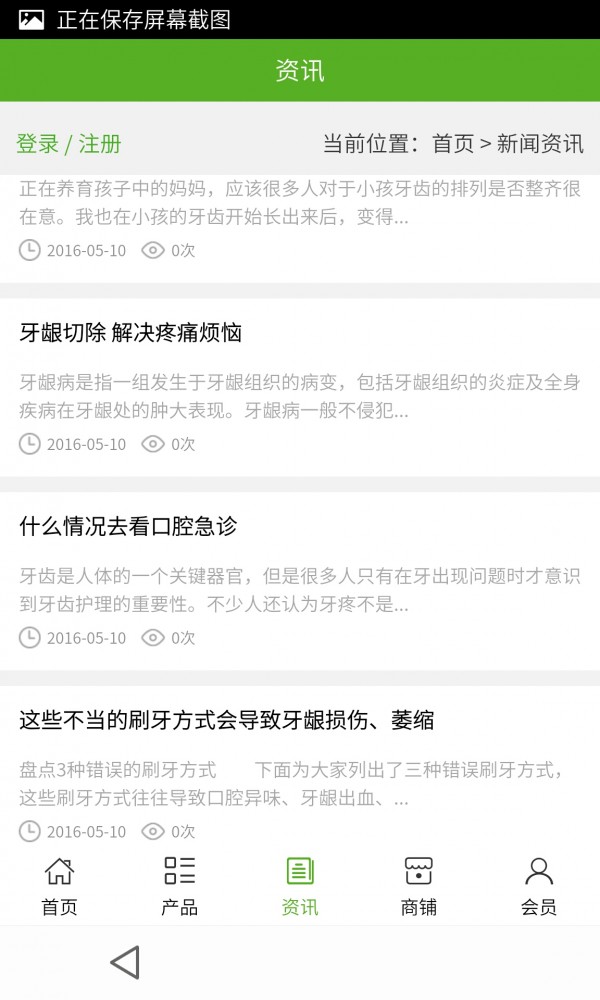Image resolution: width=600 pixels, height=1000 pixels.
Task: Switch to the 首页 tab
Action: tap(59, 886)
